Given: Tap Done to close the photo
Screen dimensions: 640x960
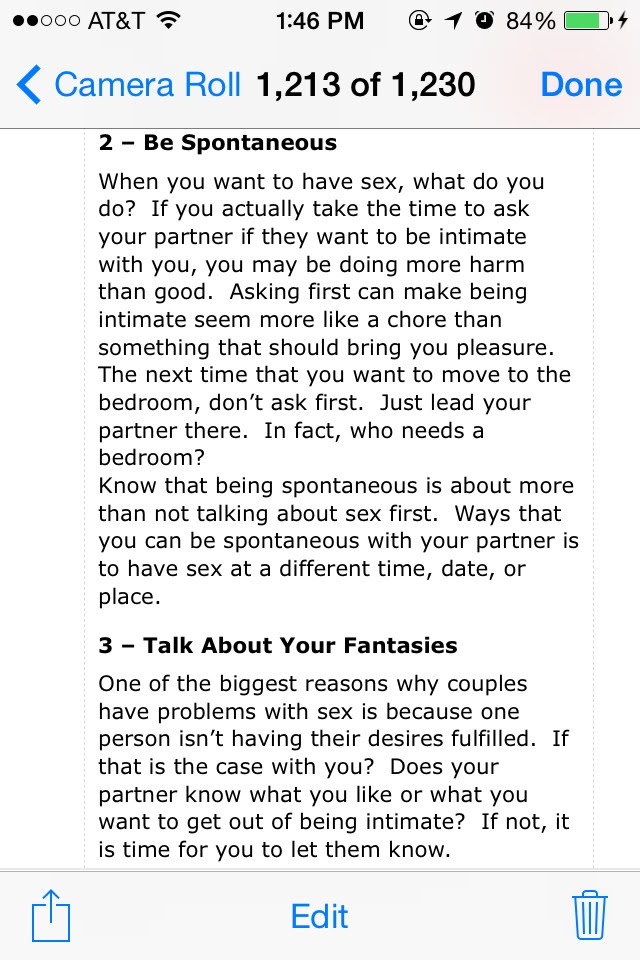Looking at the screenshot, I should 581,85.
